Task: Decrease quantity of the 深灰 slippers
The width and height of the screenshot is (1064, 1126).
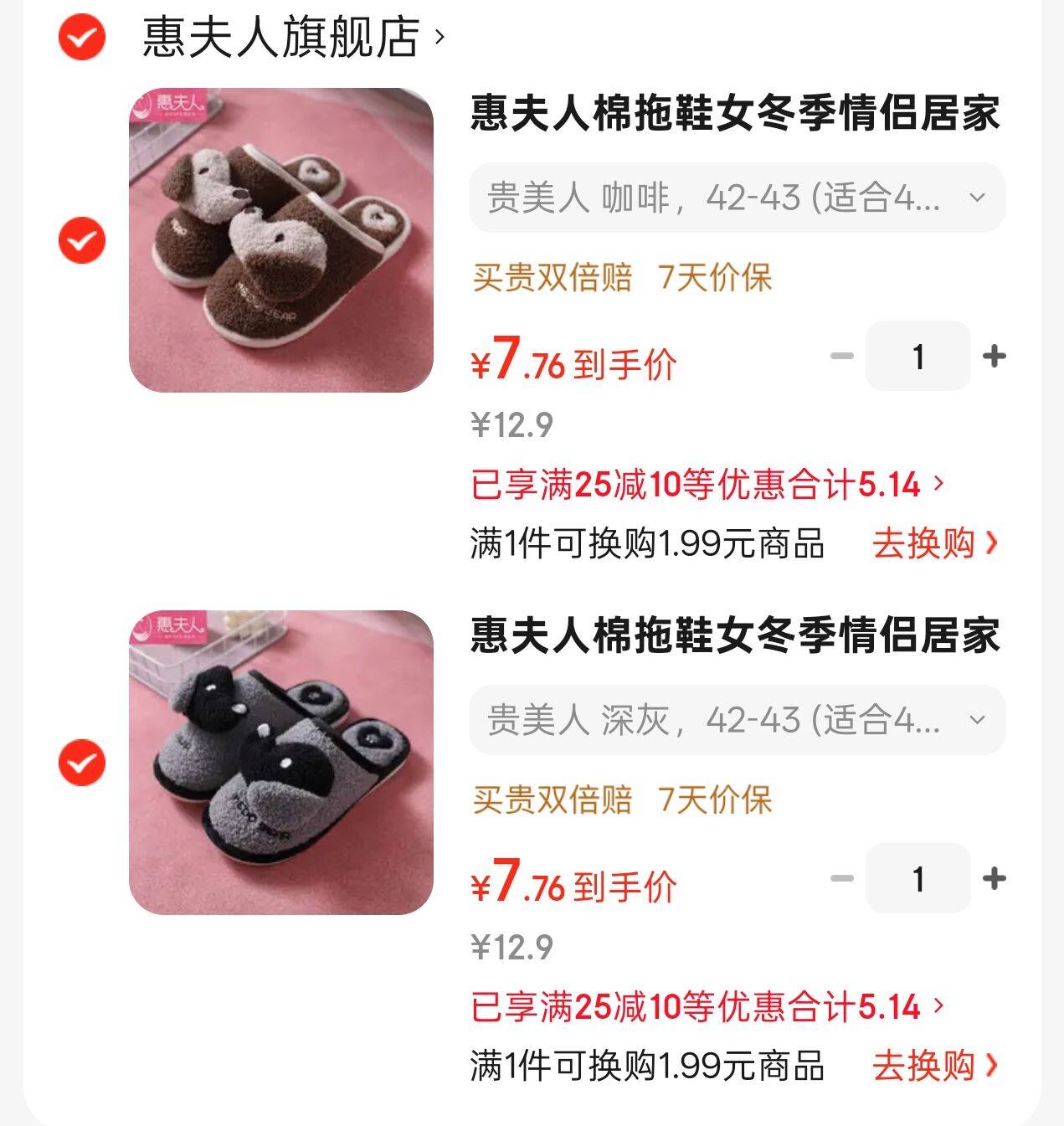Action: pyautogui.click(x=841, y=879)
